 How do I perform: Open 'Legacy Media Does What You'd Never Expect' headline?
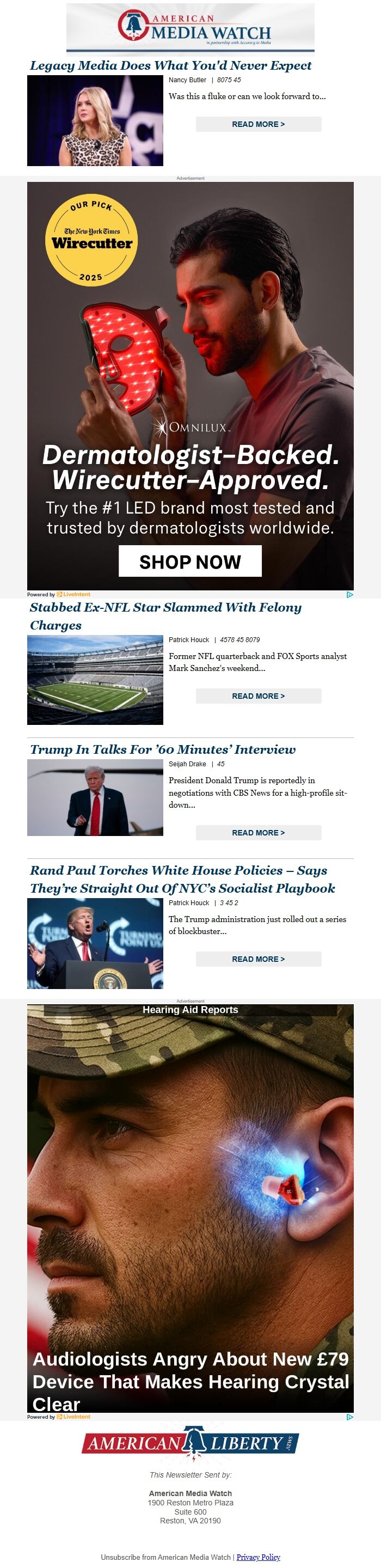[x=170, y=66]
